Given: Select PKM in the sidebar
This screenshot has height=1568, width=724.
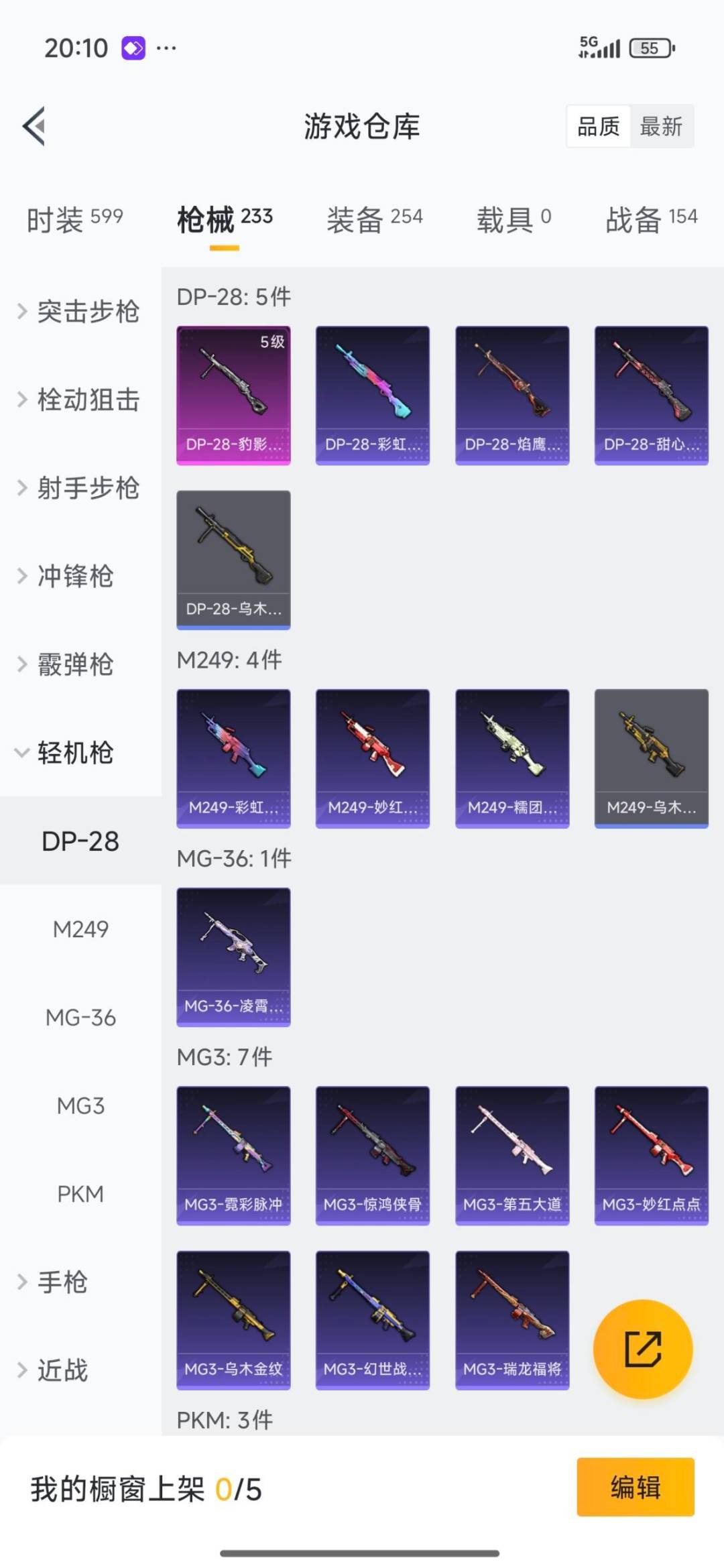Looking at the screenshot, I should [x=80, y=1194].
